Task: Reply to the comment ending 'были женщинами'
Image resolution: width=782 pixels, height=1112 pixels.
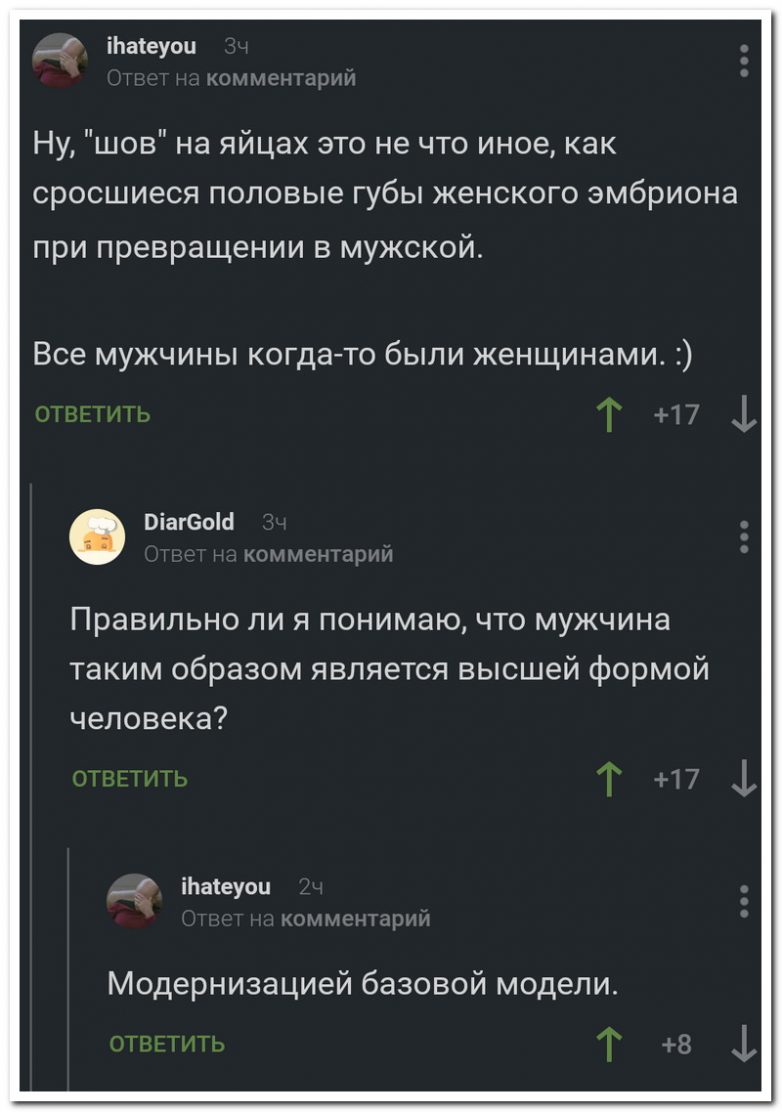Action: 92,414
